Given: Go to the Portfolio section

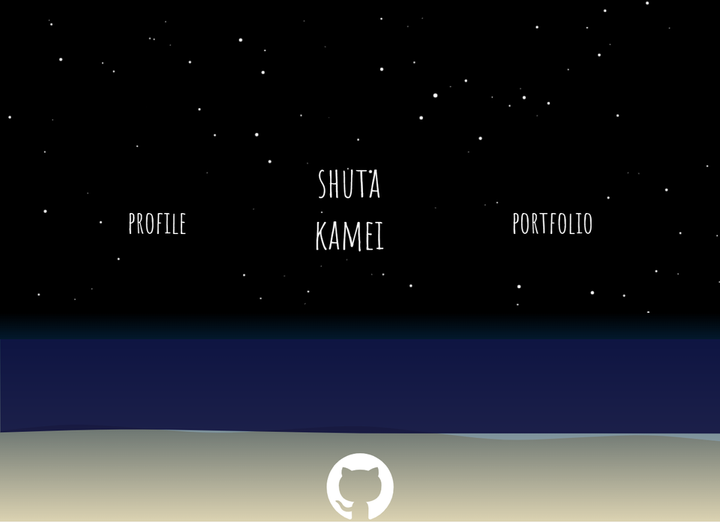Looking at the screenshot, I should pyautogui.click(x=552, y=224).
